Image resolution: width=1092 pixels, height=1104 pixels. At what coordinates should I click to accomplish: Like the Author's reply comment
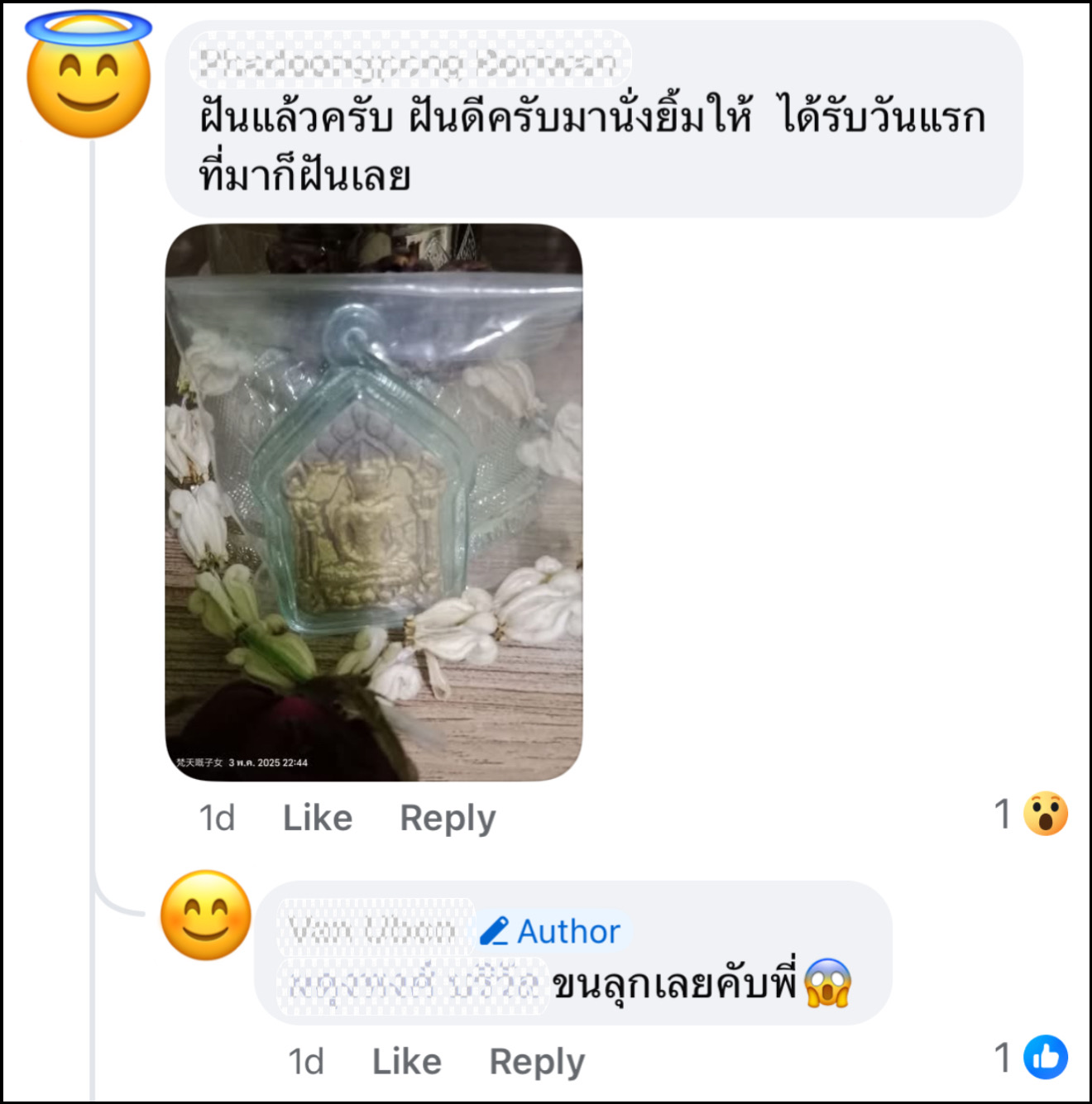(x=406, y=1061)
